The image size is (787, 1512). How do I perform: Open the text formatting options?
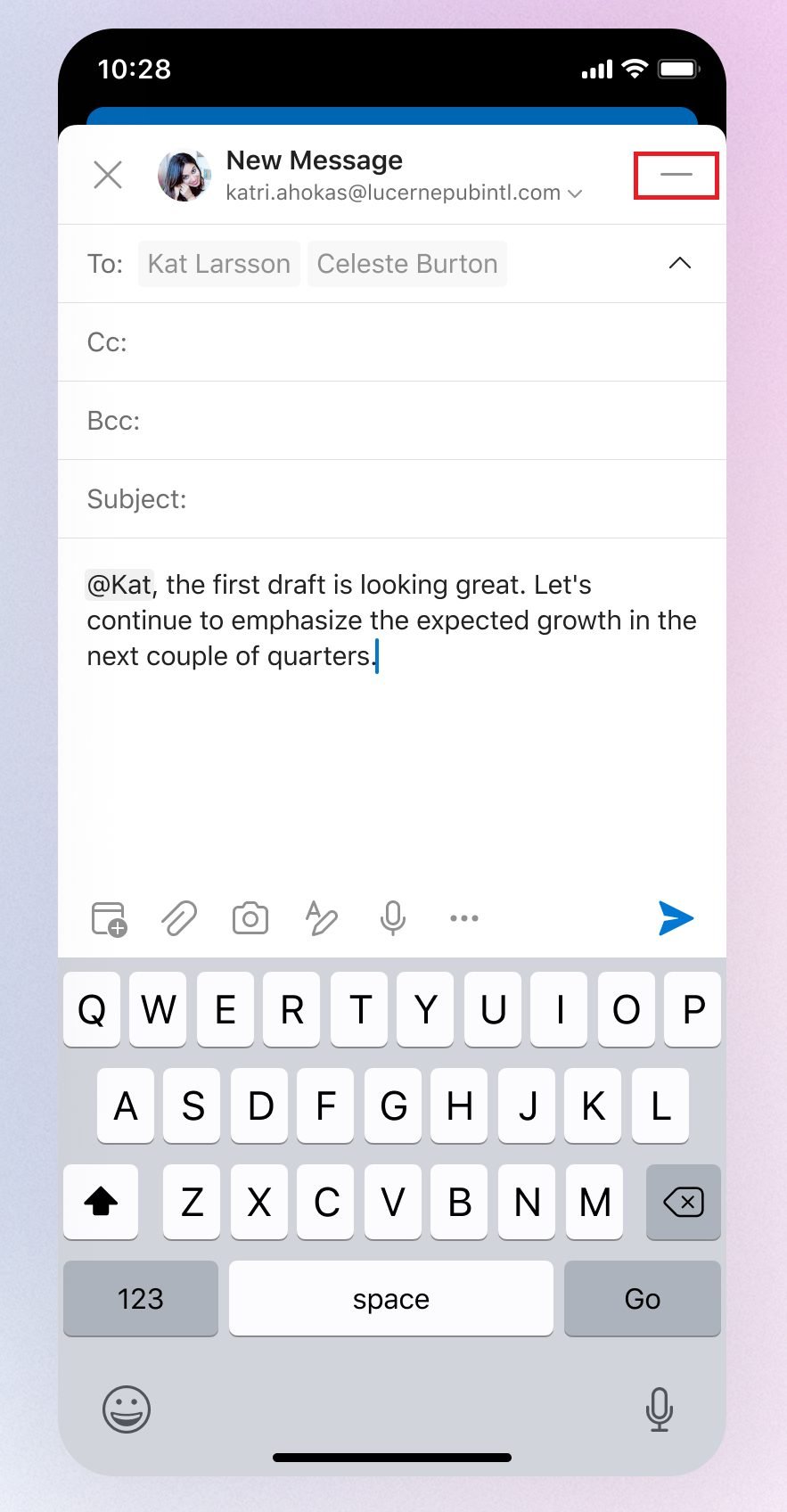[321, 918]
